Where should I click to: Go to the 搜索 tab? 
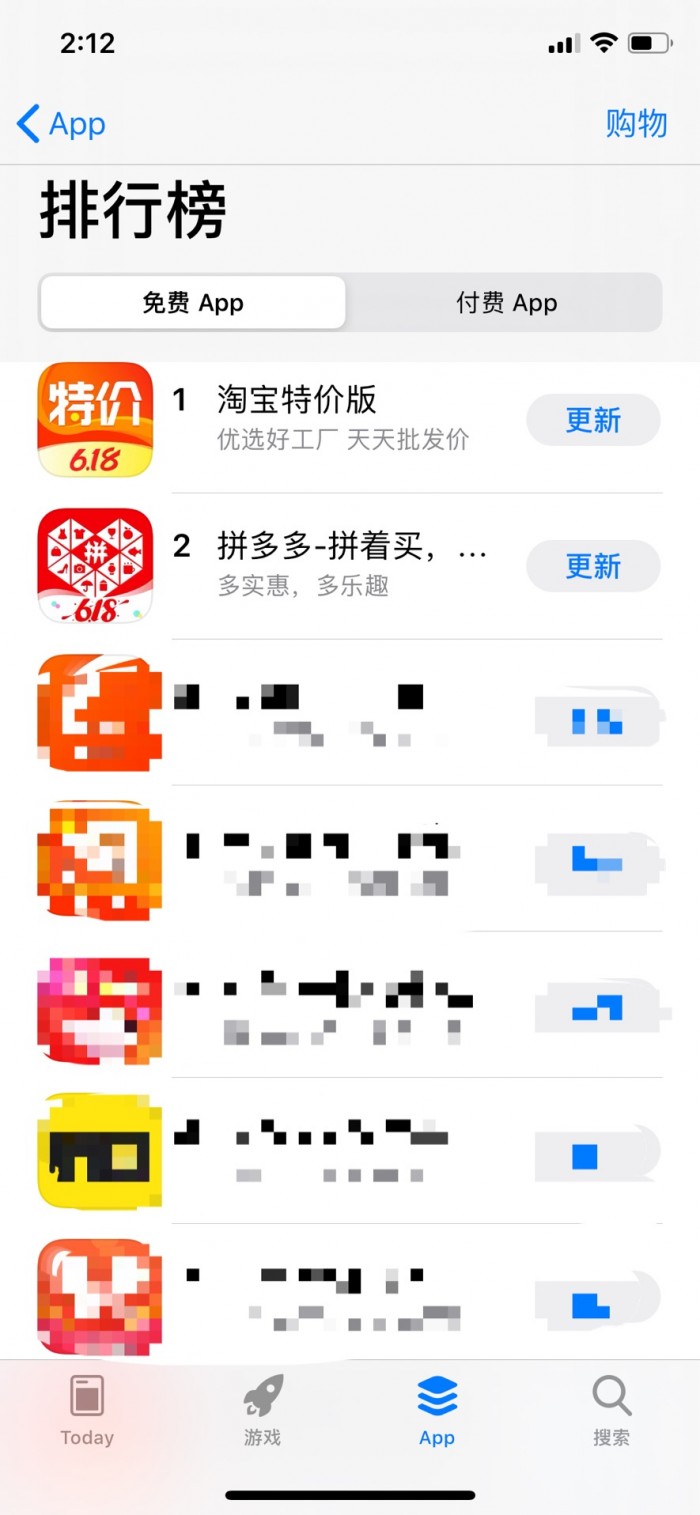coord(611,1410)
